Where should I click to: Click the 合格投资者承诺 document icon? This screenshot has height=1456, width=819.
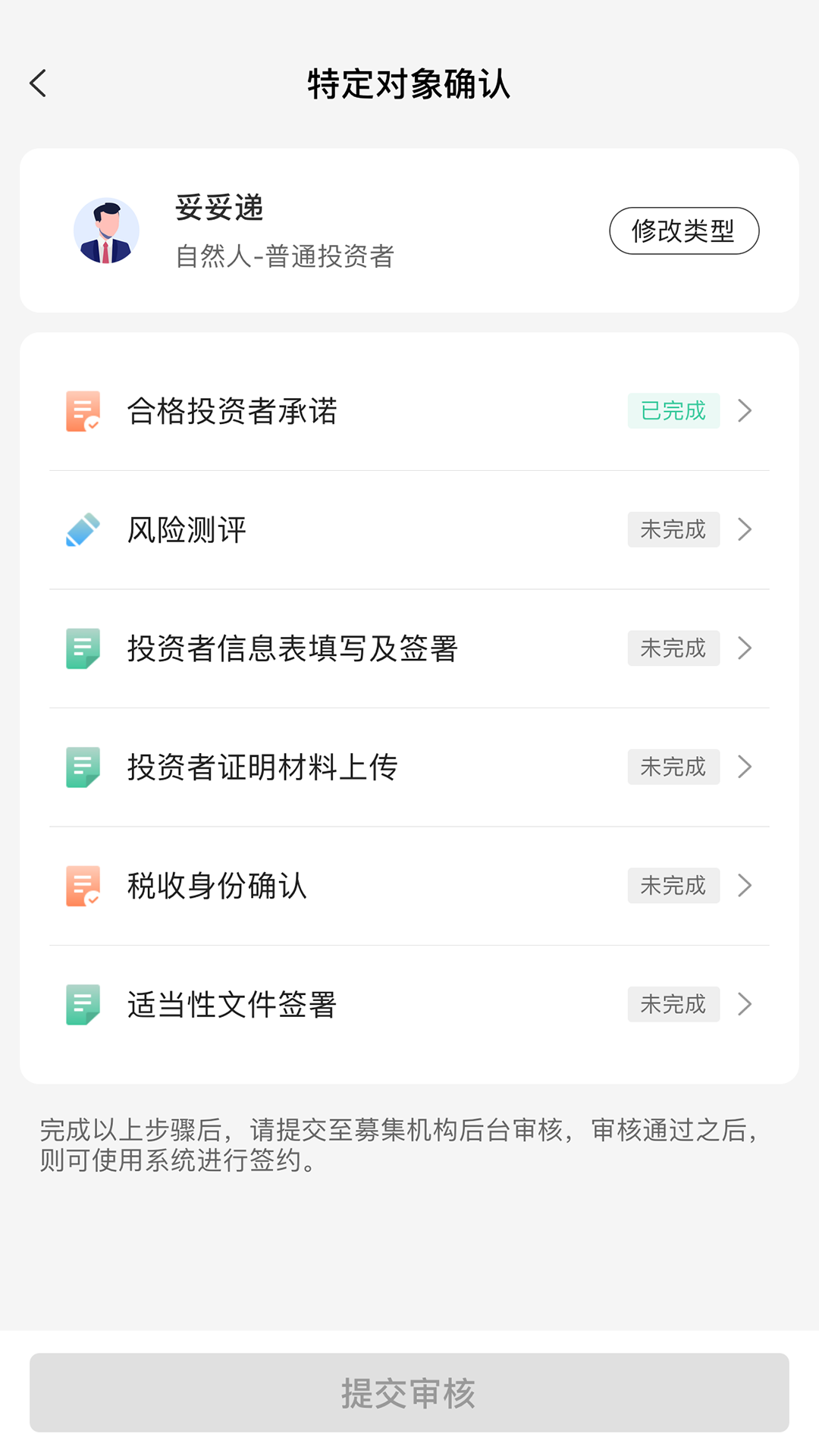[x=82, y=411]
